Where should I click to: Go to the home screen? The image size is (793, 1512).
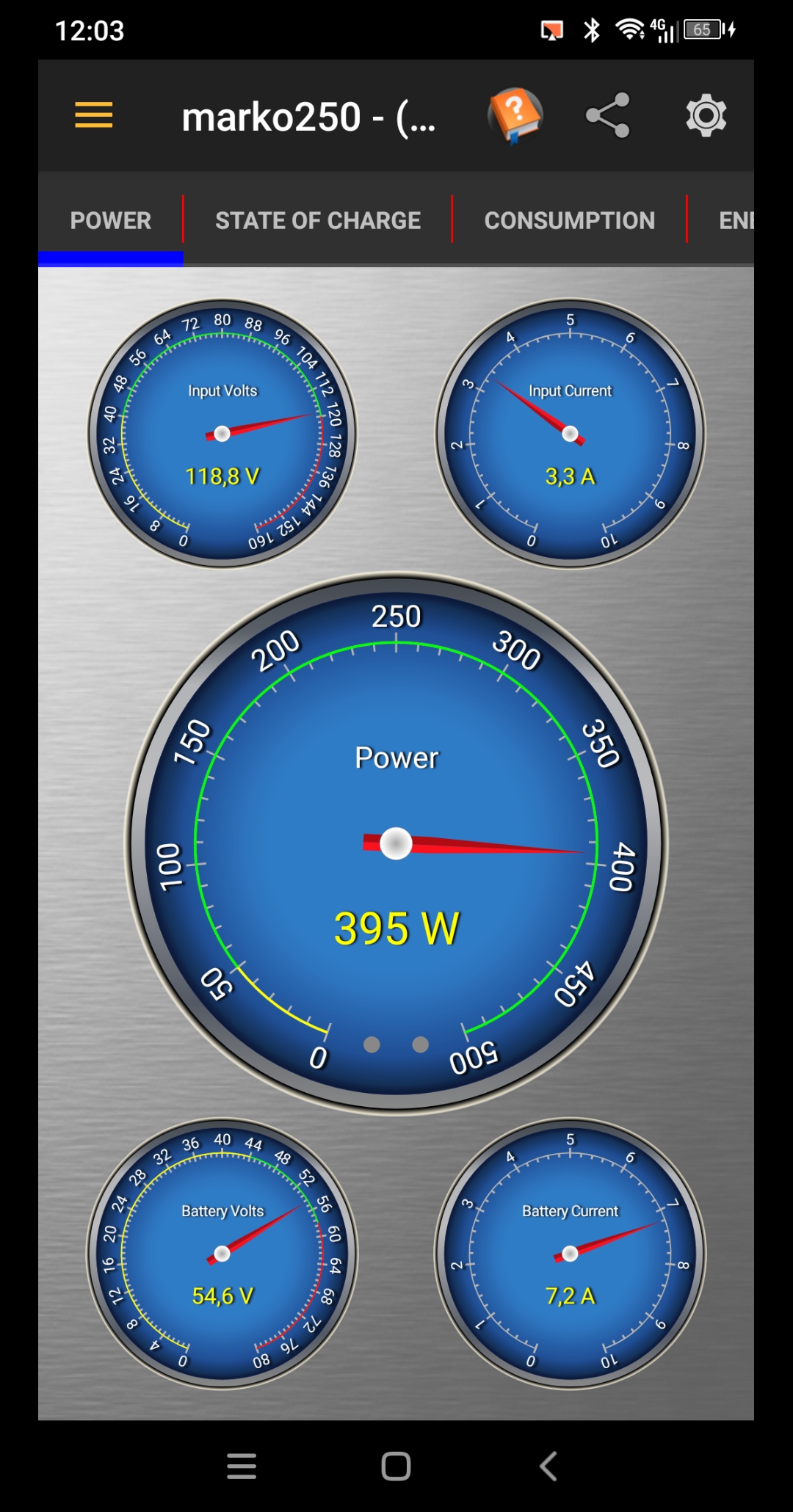click(x=396, y=1466)
